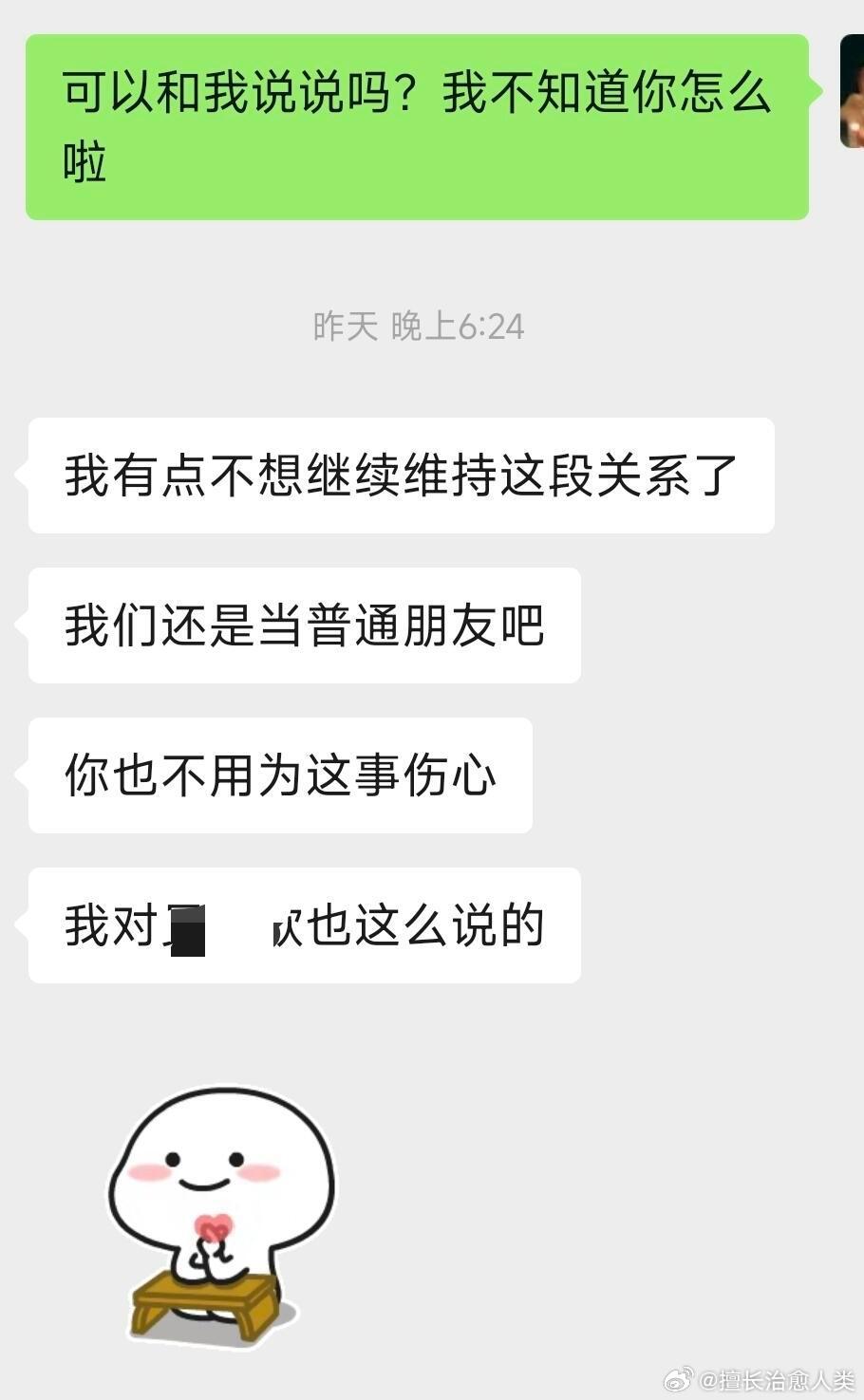
Task: Tap the message 你也不用为这事伤心
Action: [280, 775]
